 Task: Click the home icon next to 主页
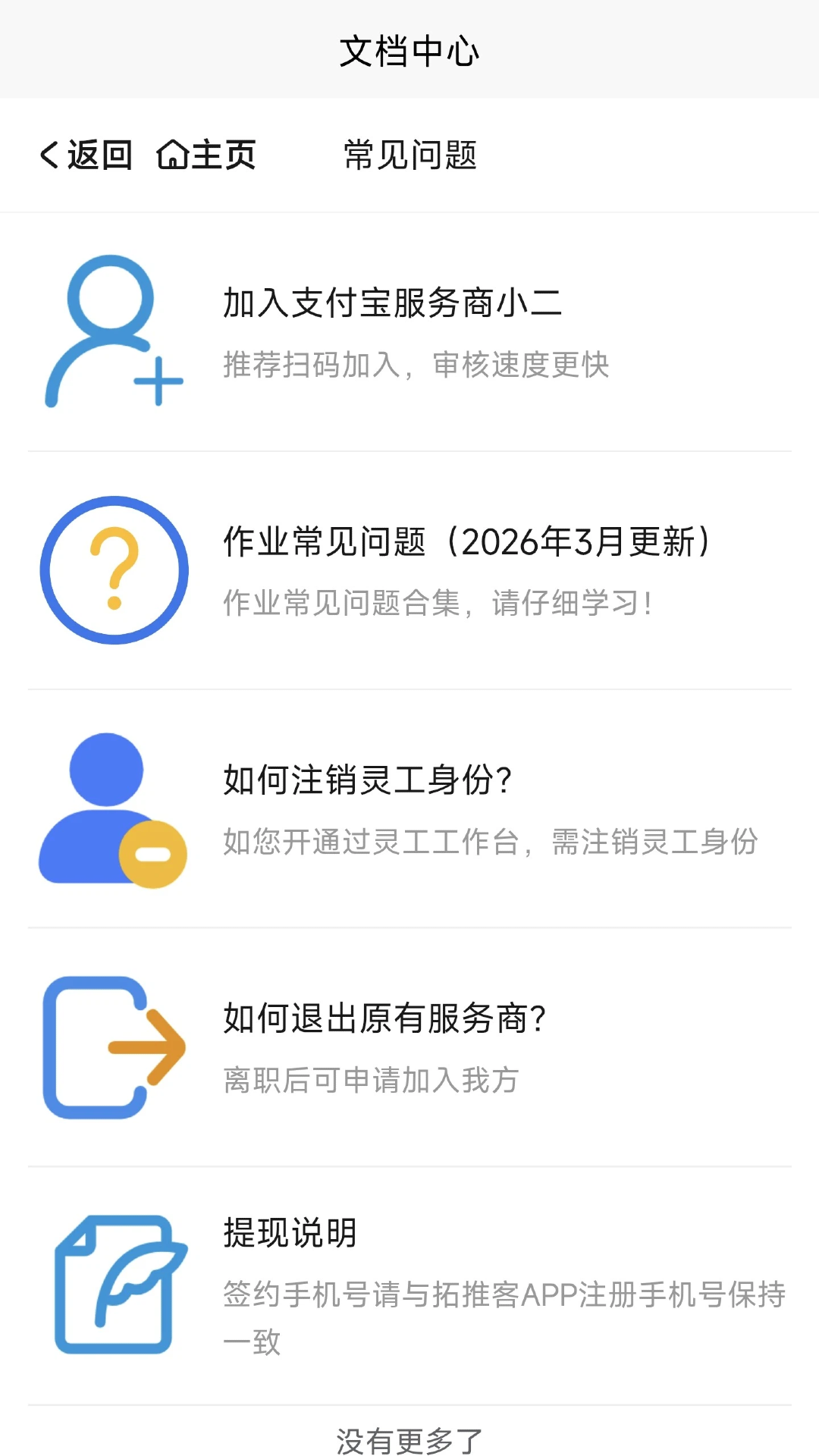click(173, 155)
